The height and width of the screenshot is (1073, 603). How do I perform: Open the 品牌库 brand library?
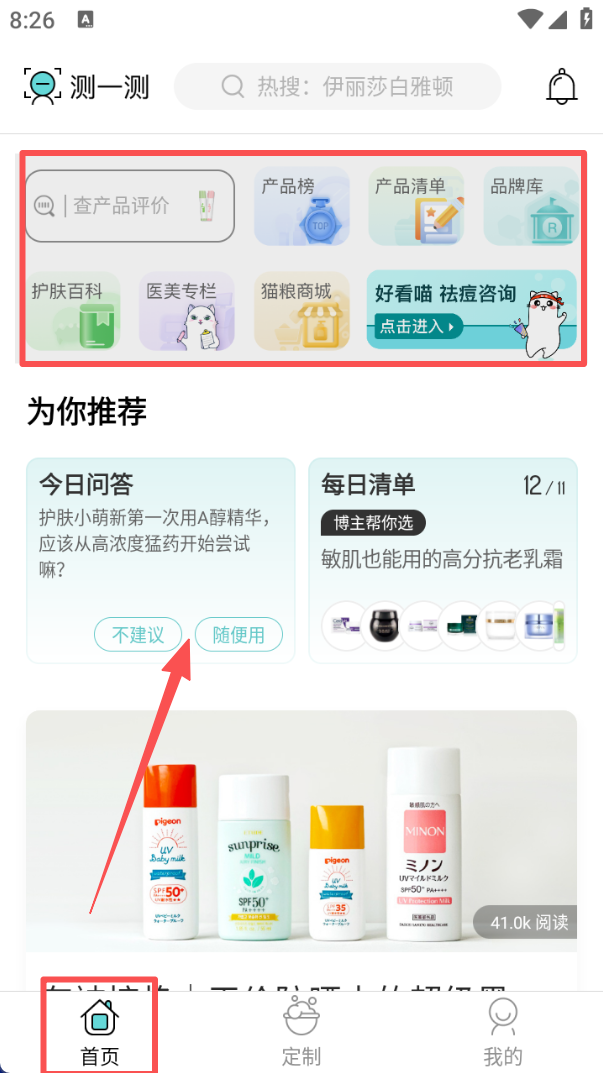tap(530, 206)
